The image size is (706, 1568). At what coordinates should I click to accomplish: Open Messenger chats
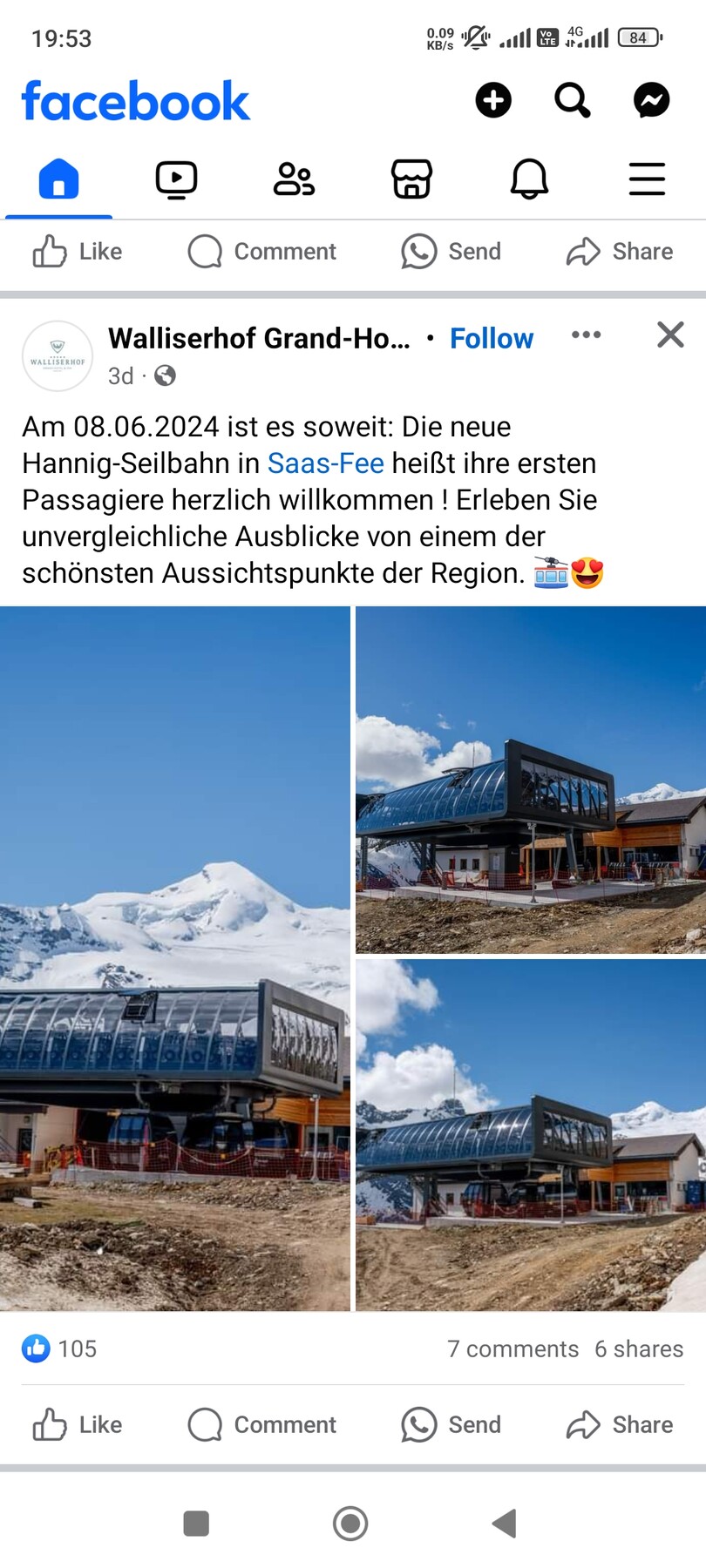click(x=651, y=100)
